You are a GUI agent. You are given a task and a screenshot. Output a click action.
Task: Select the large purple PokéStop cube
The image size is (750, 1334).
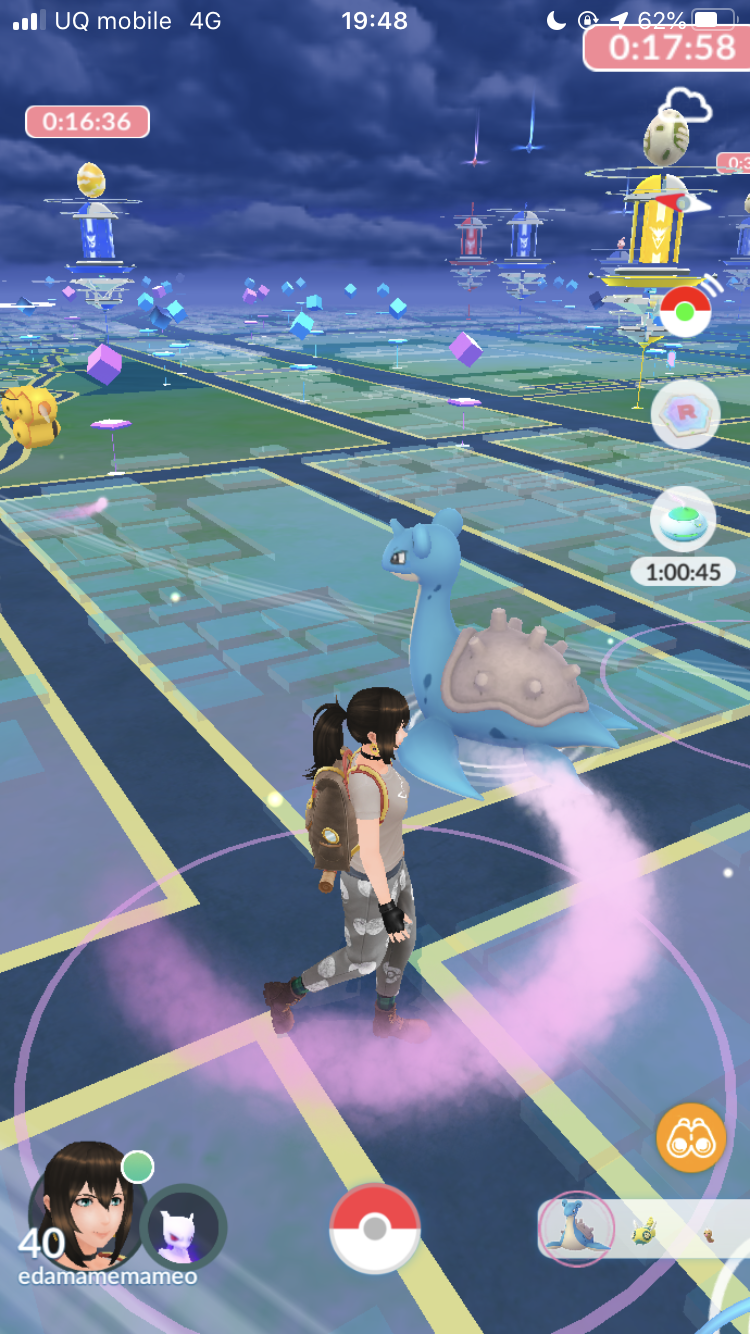click(x=104, y=364)
